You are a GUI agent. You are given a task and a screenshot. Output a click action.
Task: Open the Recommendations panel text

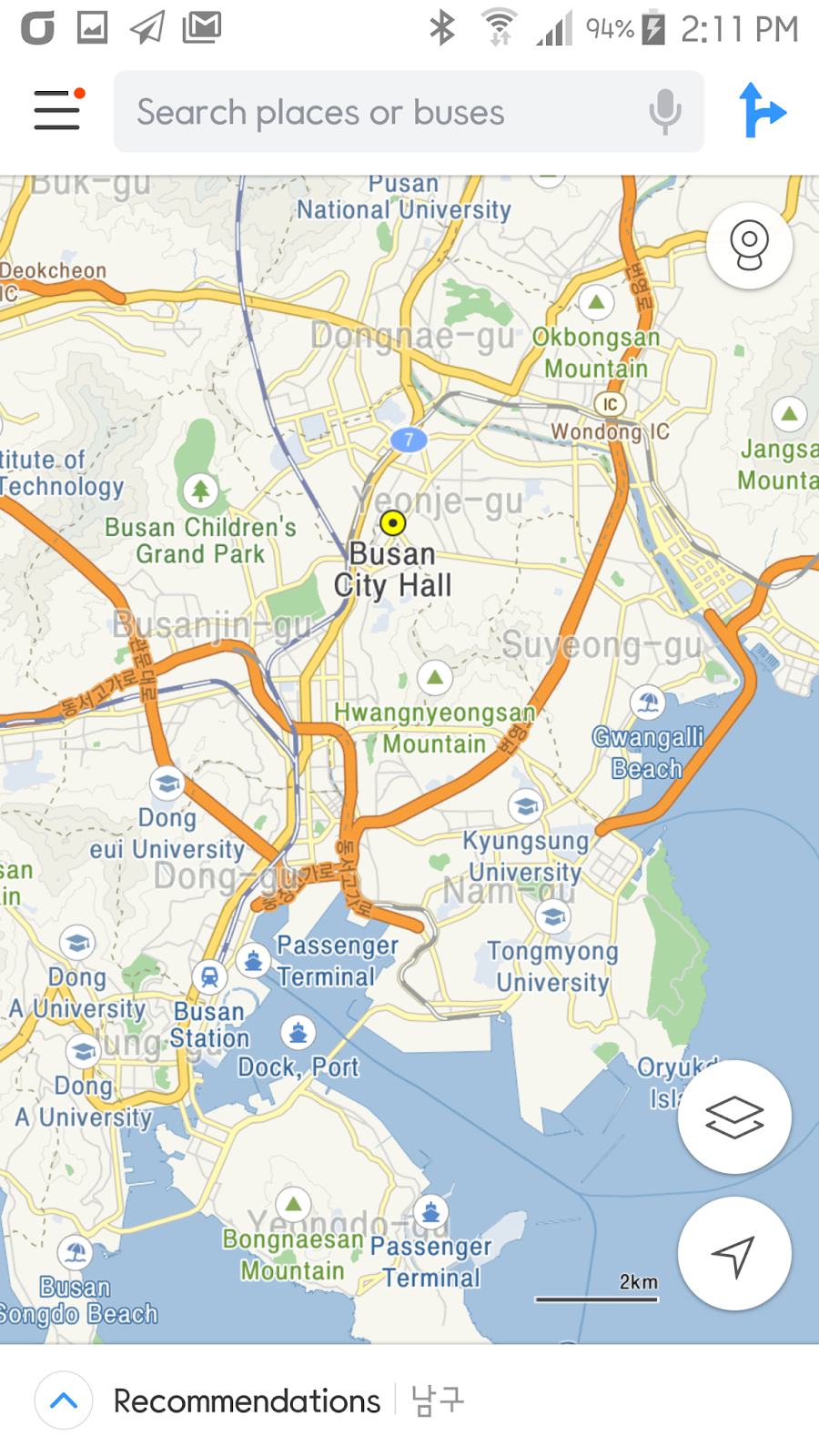point(247,1400)
